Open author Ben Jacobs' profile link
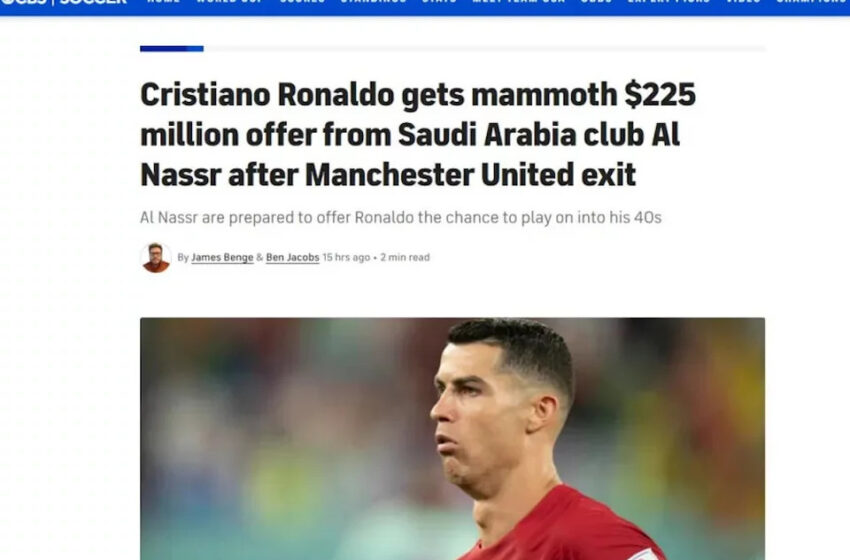The height and width of the screenshot is (560, 850). (292, 258)
